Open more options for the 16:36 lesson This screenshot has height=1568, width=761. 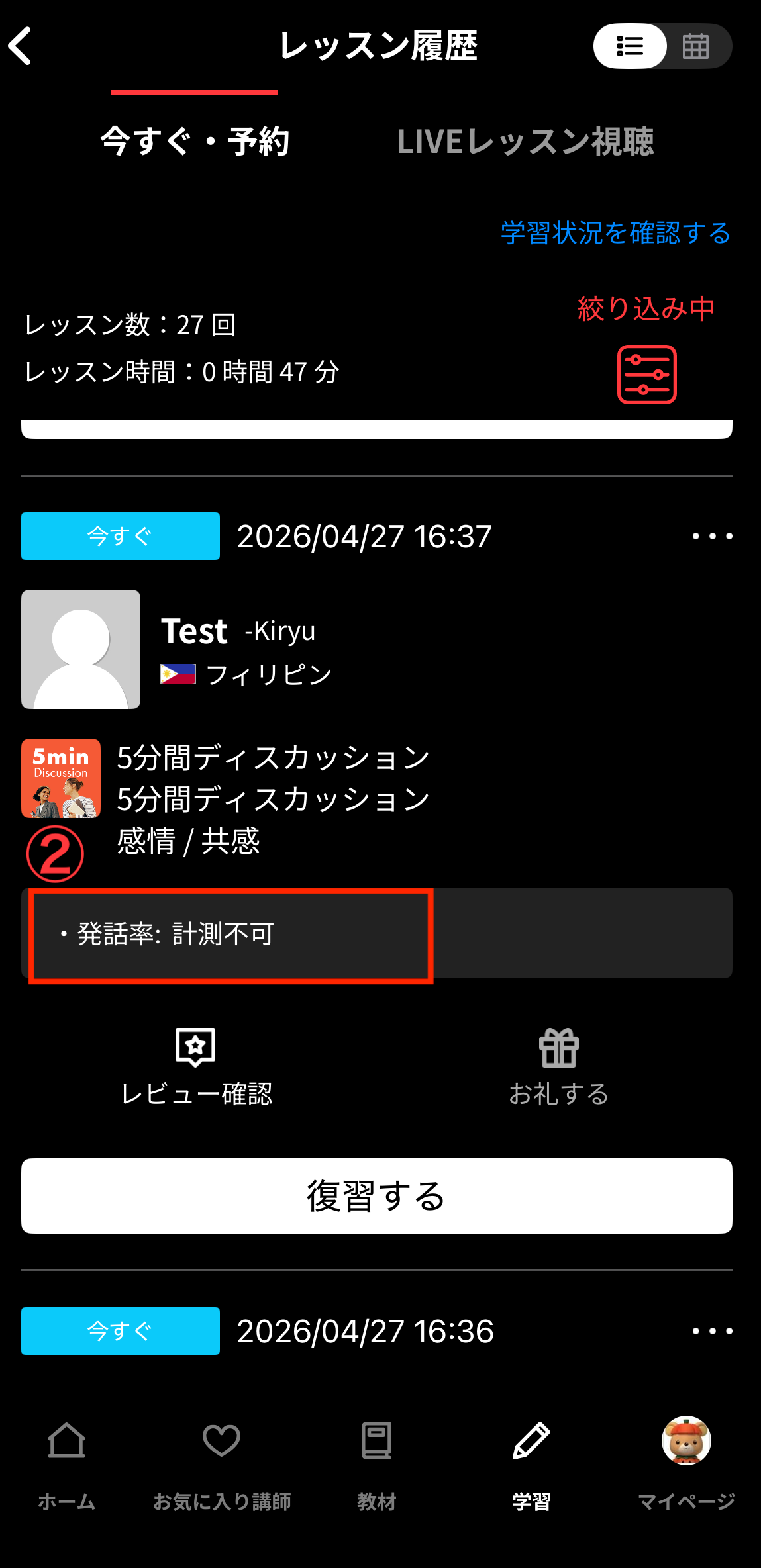712,1331
